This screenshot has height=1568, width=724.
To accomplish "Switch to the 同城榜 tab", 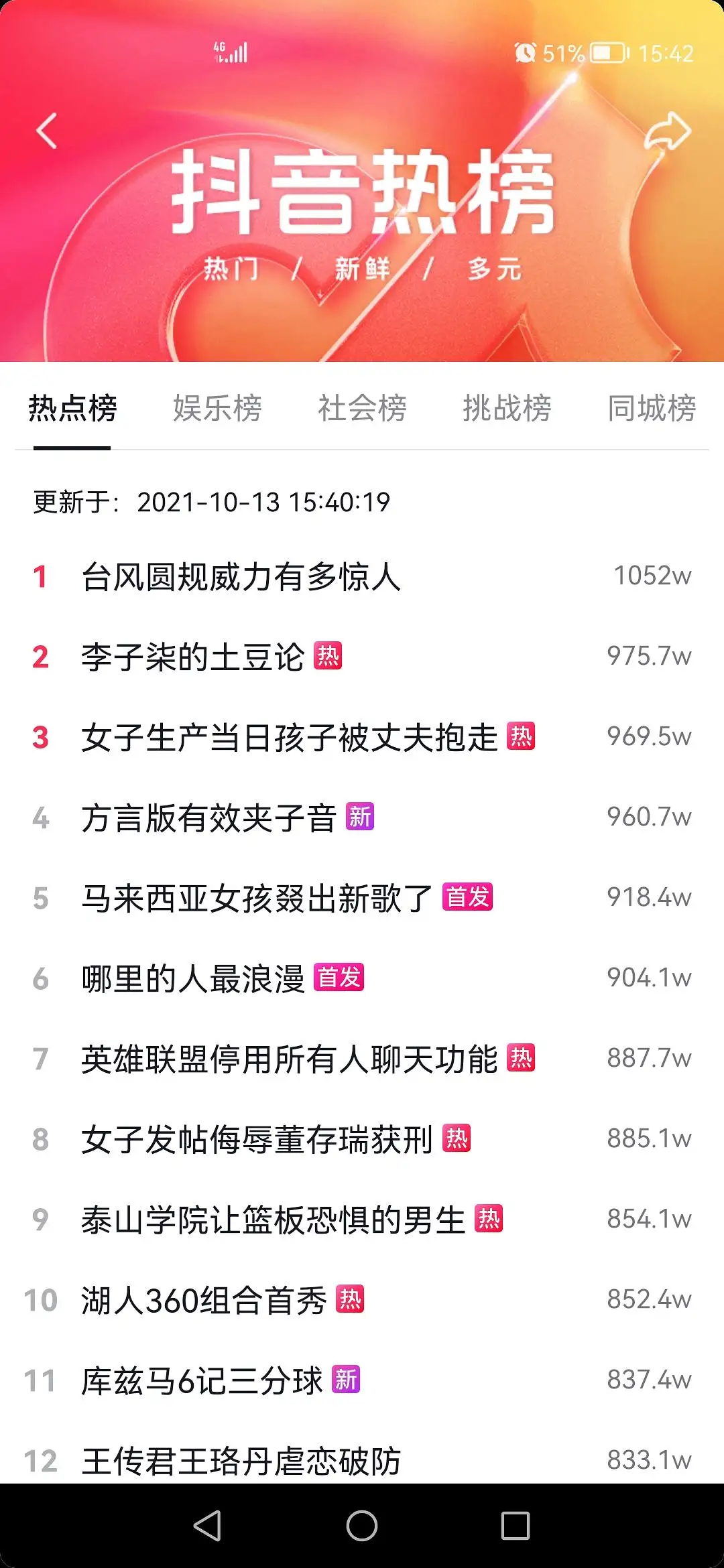I will click(652, 408).
